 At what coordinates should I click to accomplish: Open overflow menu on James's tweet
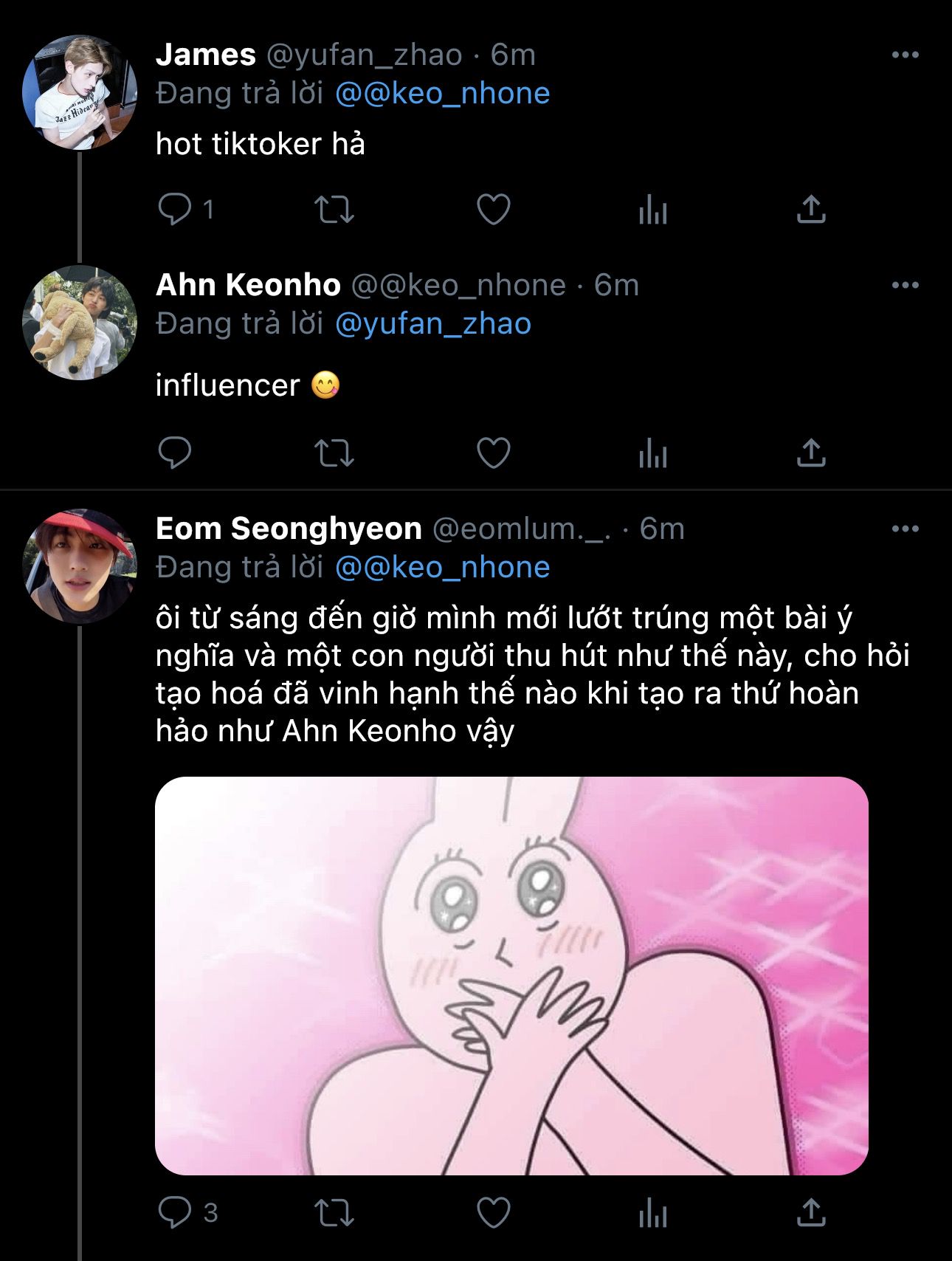(905, 55)
